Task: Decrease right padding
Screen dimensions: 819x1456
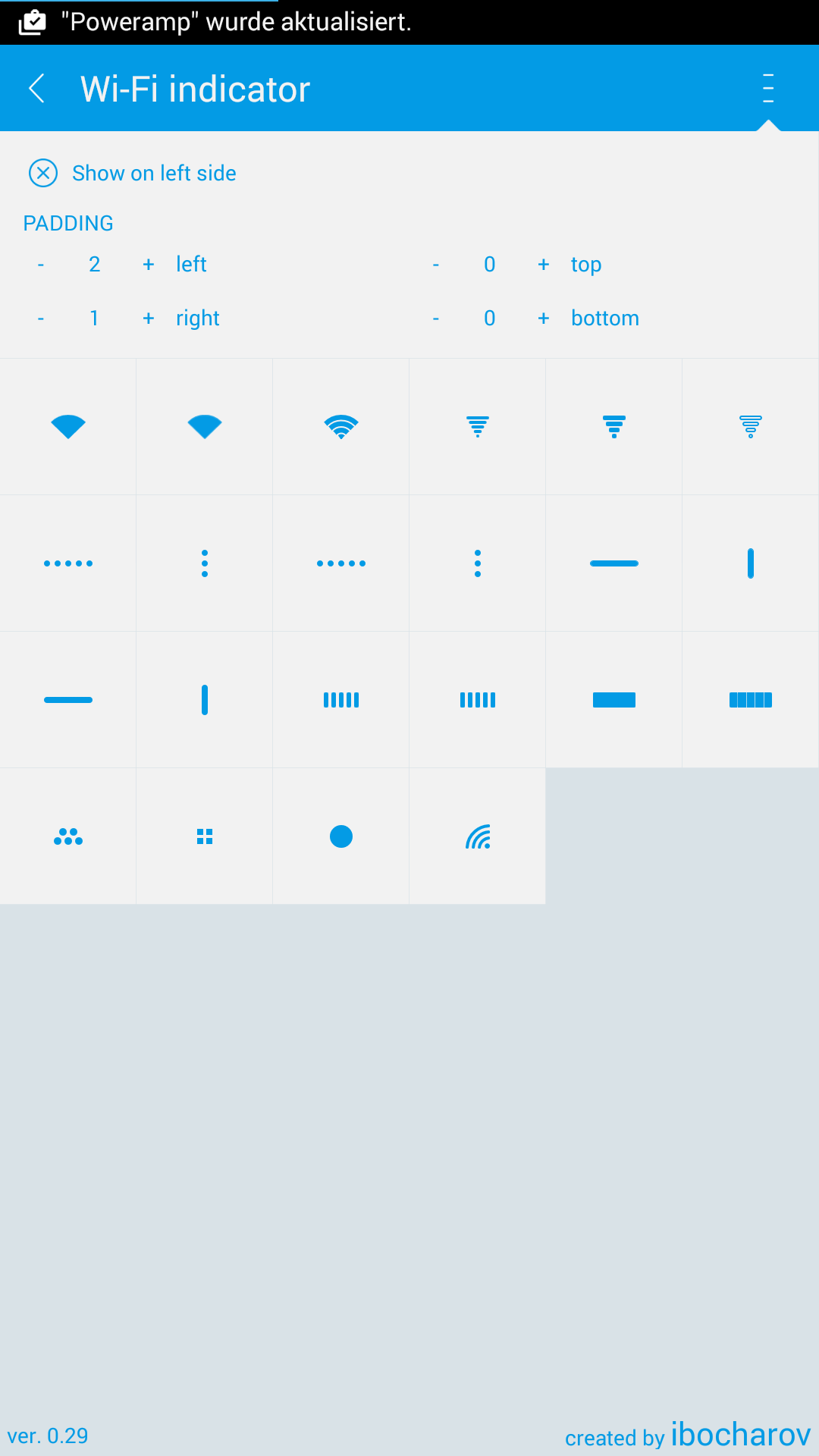Action: 41,318
